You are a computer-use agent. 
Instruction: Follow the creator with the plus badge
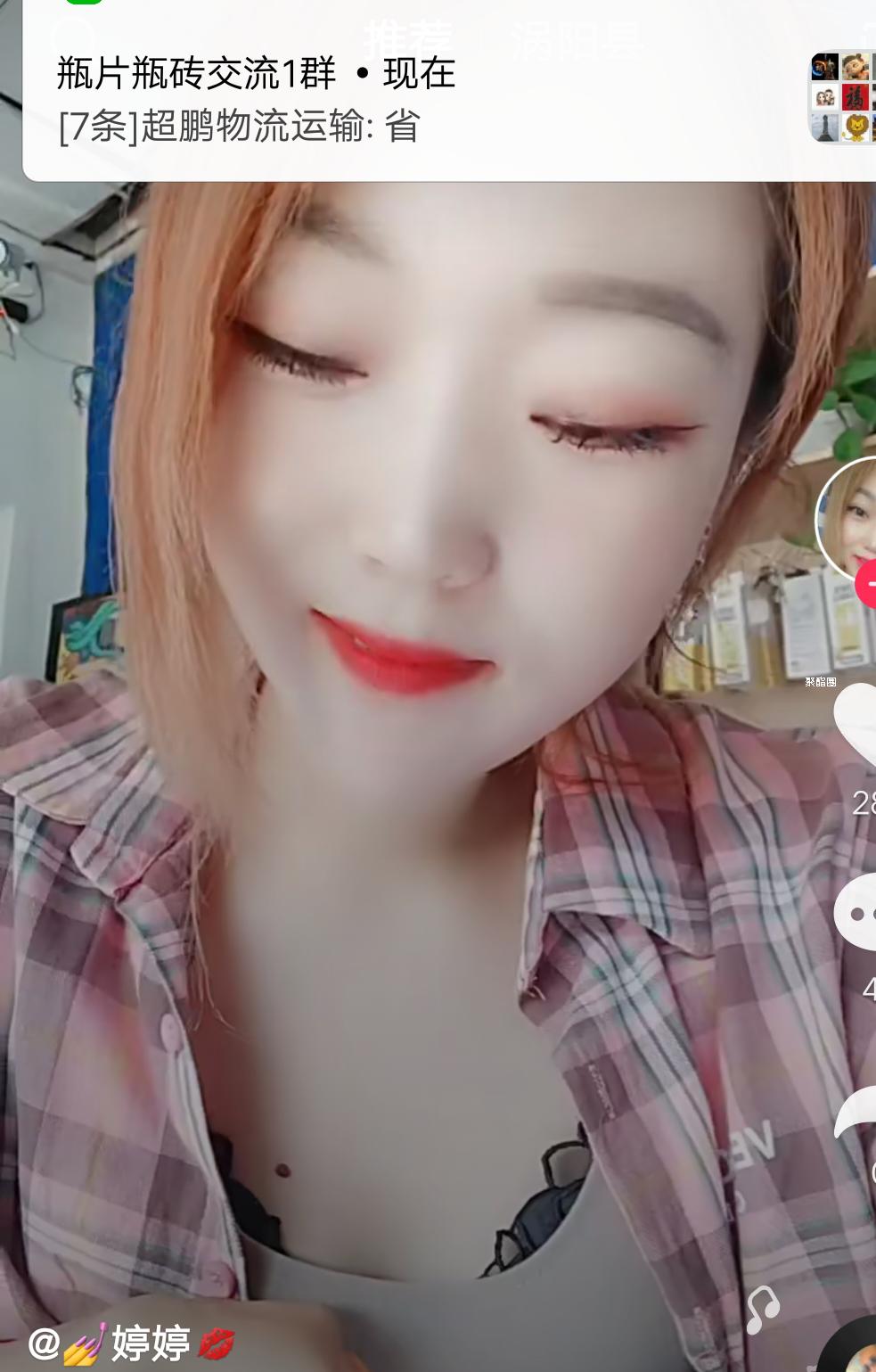coord(867,586)
